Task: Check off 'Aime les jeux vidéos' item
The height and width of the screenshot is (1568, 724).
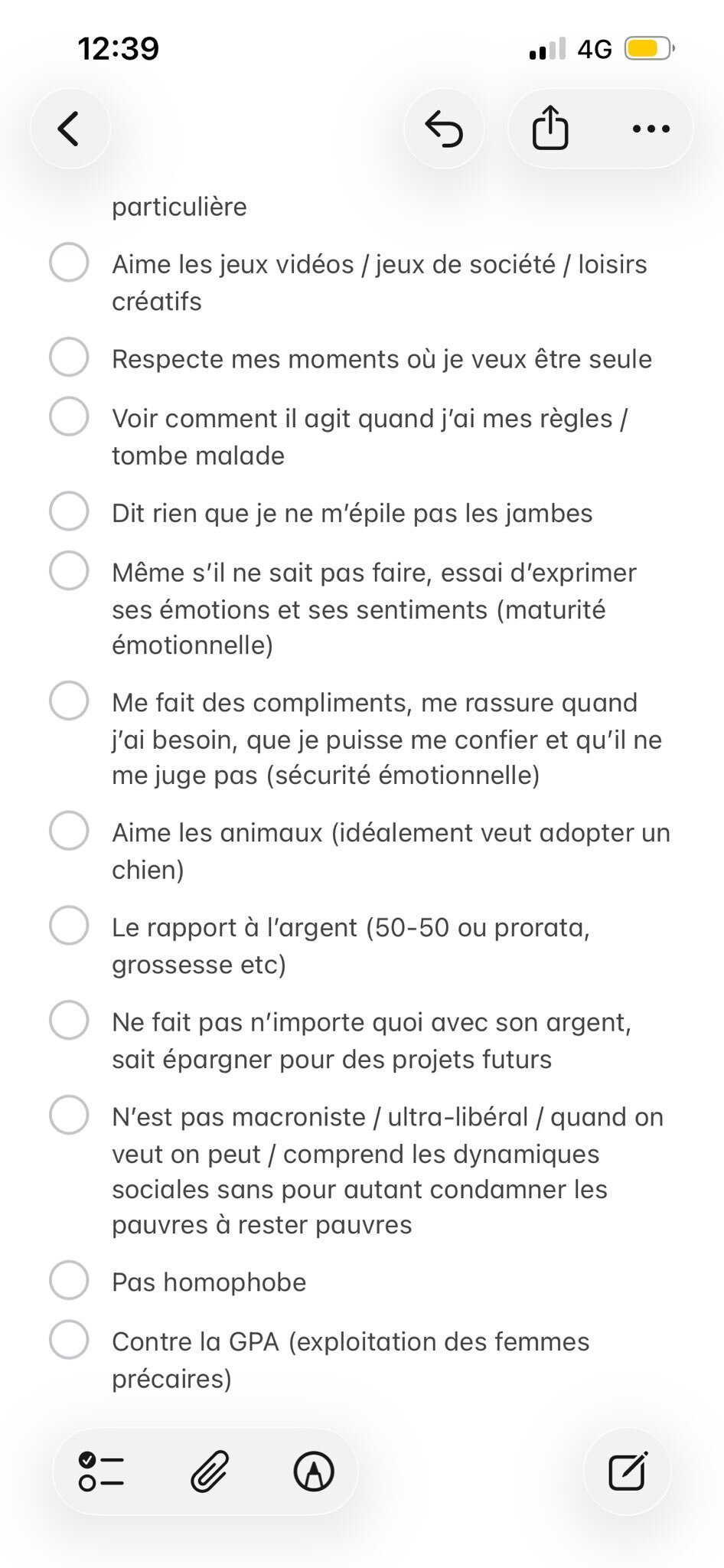Action: (x=69, y=263)
